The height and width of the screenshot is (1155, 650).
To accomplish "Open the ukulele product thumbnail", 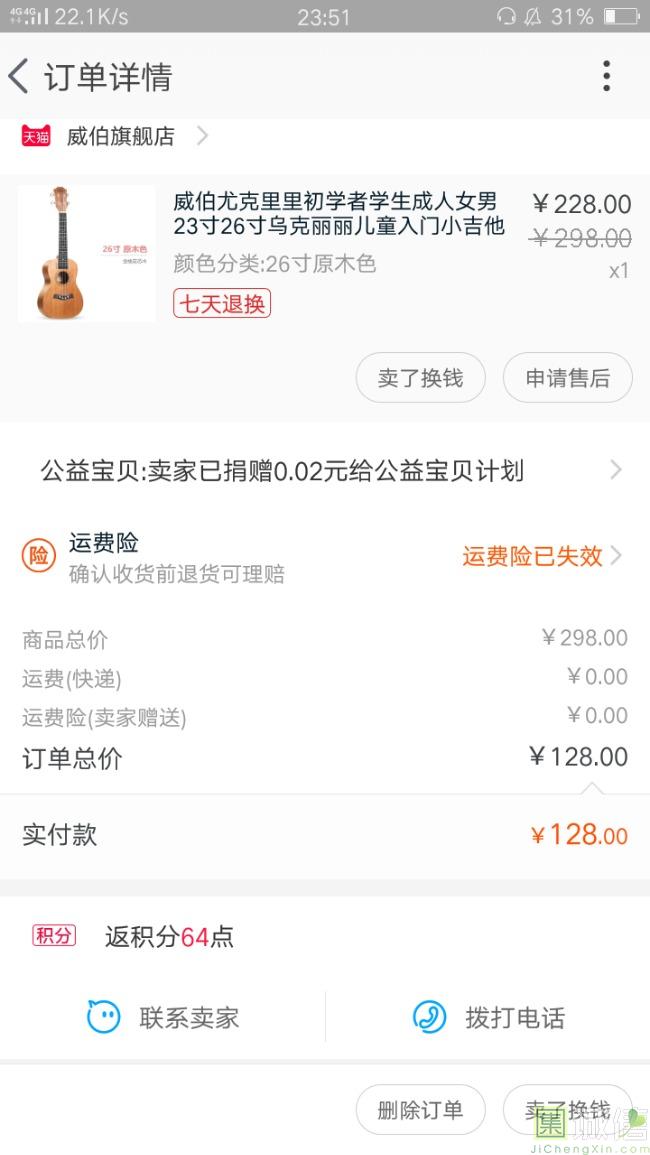I will (86, 253).
